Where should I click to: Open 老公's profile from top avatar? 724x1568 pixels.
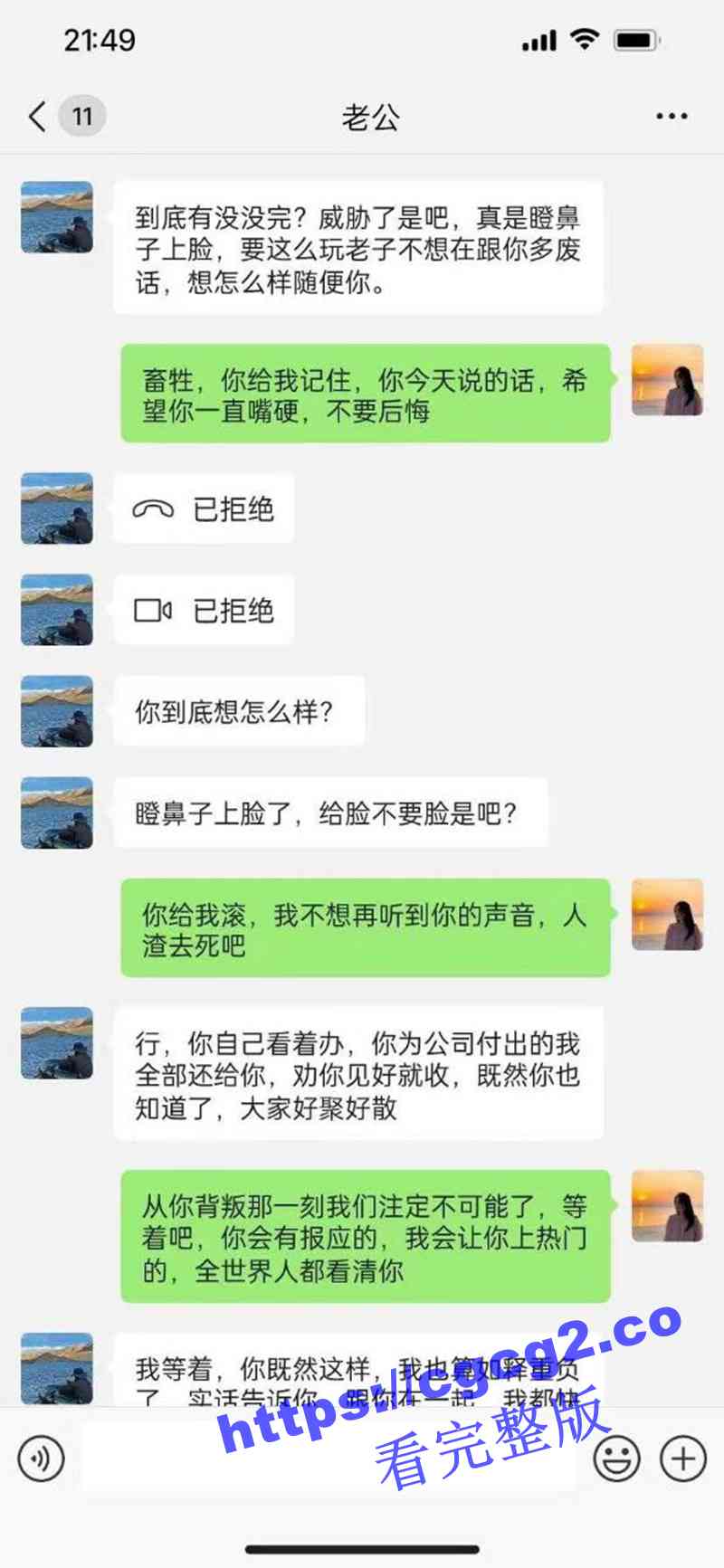57,217
